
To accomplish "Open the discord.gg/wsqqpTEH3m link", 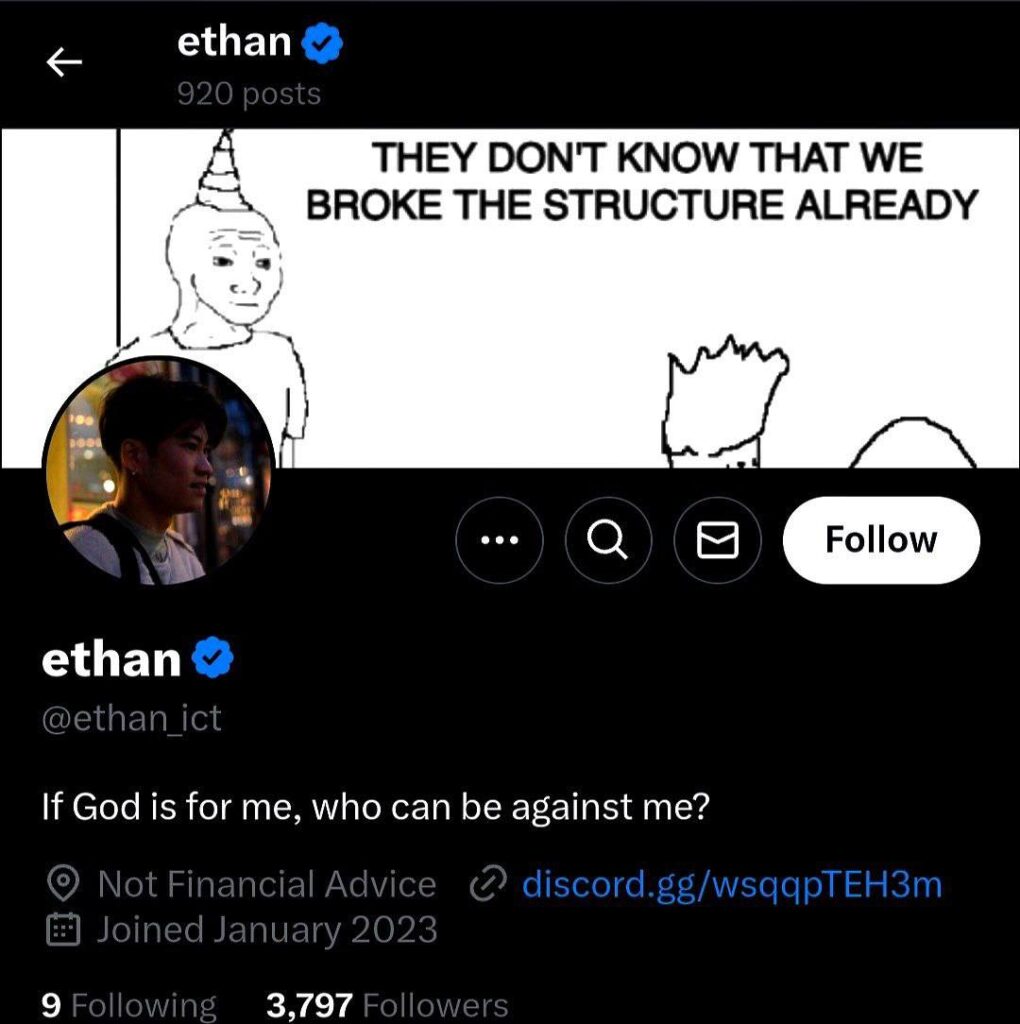I will click(x=732, y=884).
